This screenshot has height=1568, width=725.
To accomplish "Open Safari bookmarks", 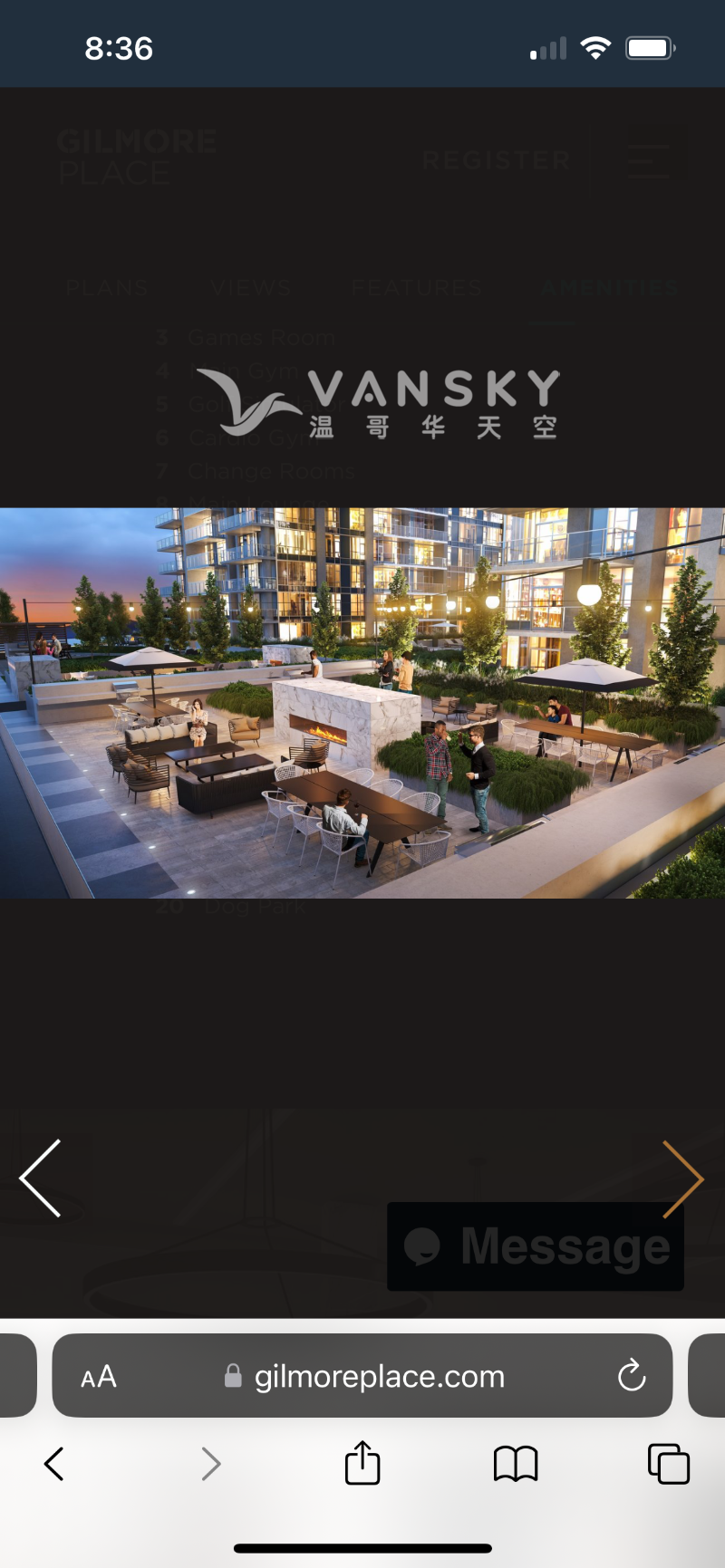I will [516, 1464].
